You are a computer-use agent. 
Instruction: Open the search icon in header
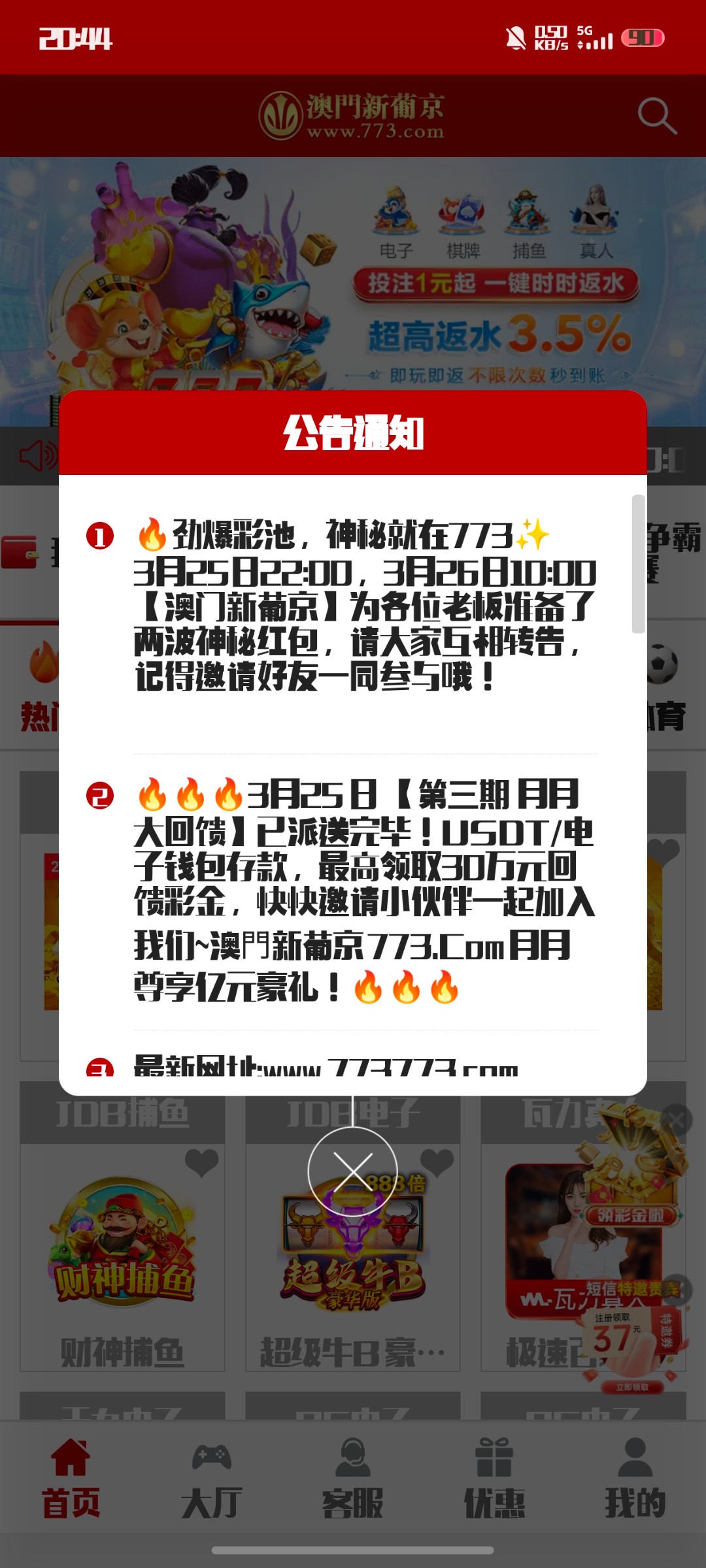pos(656,116)
